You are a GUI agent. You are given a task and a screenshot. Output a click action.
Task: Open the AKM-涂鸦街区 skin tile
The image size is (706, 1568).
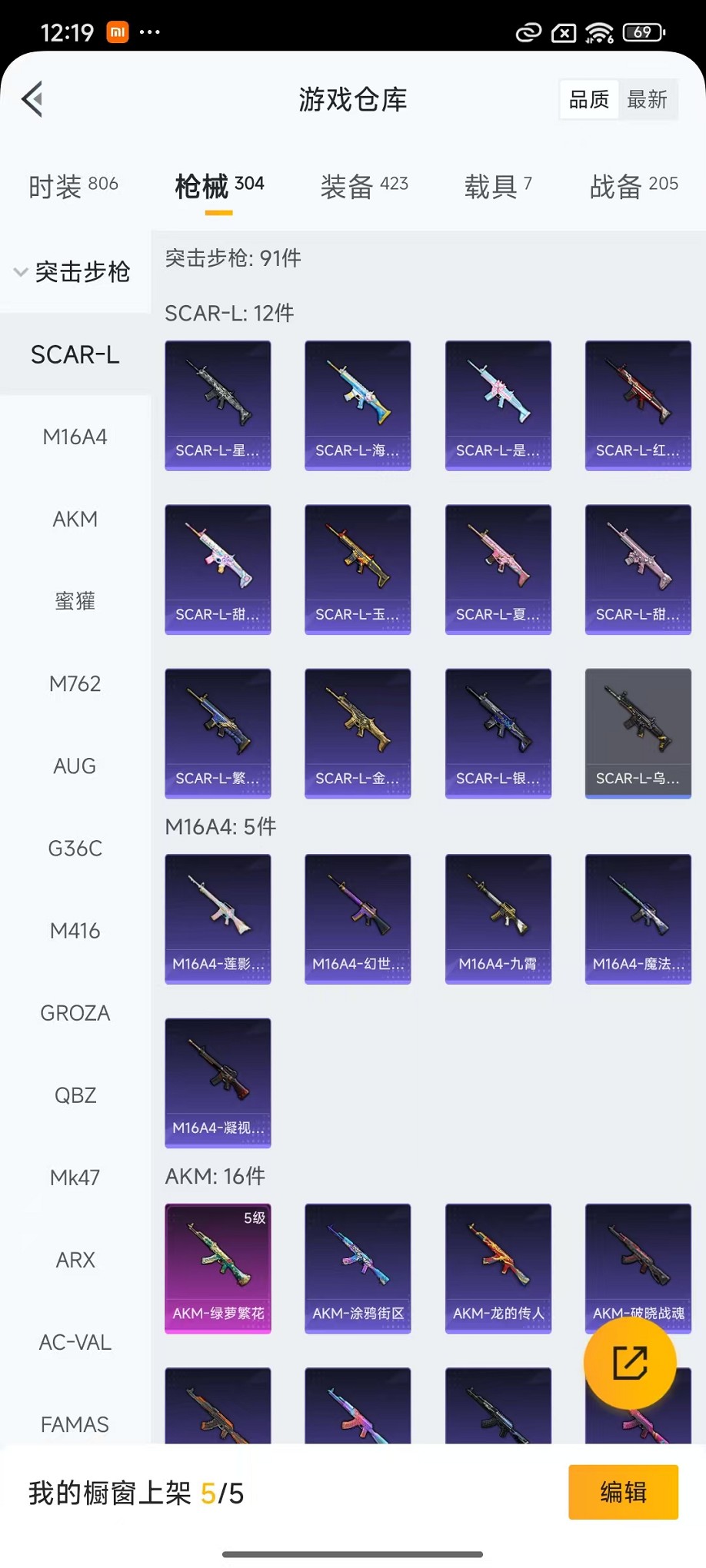[x=358, y=1268]
